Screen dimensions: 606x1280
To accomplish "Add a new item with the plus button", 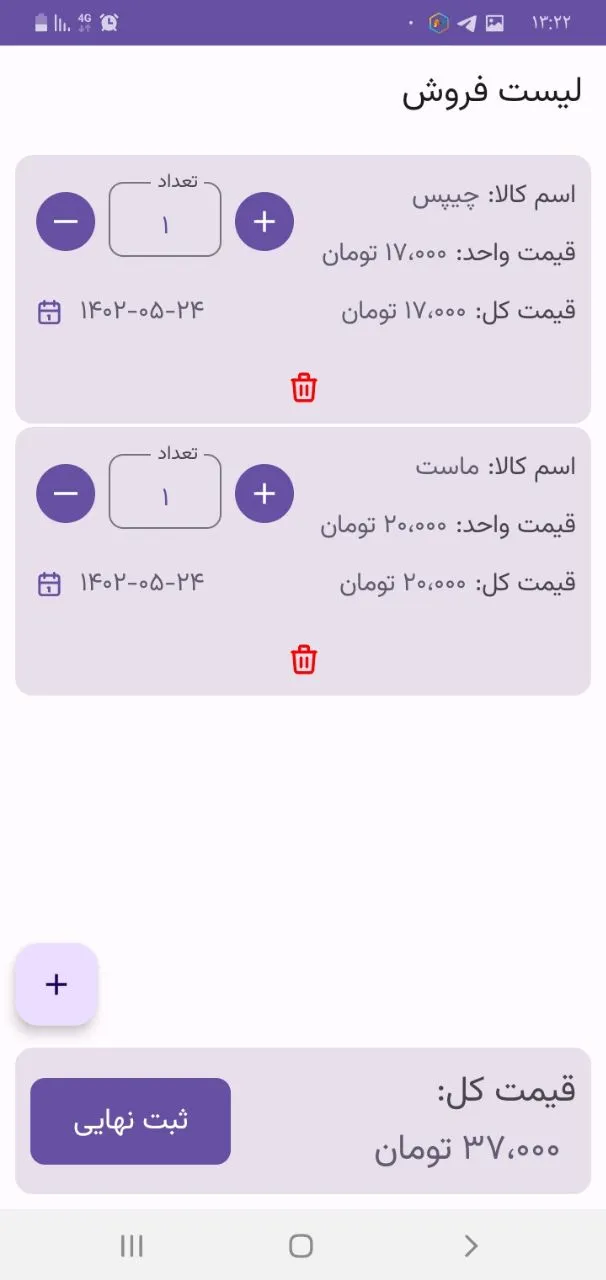I will tap(56, 984).
